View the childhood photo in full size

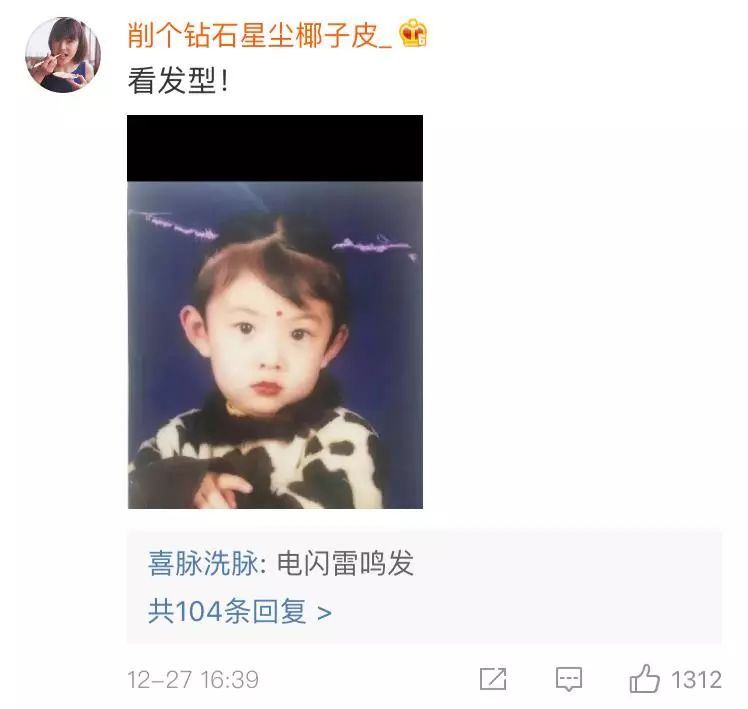pos(275,312)
